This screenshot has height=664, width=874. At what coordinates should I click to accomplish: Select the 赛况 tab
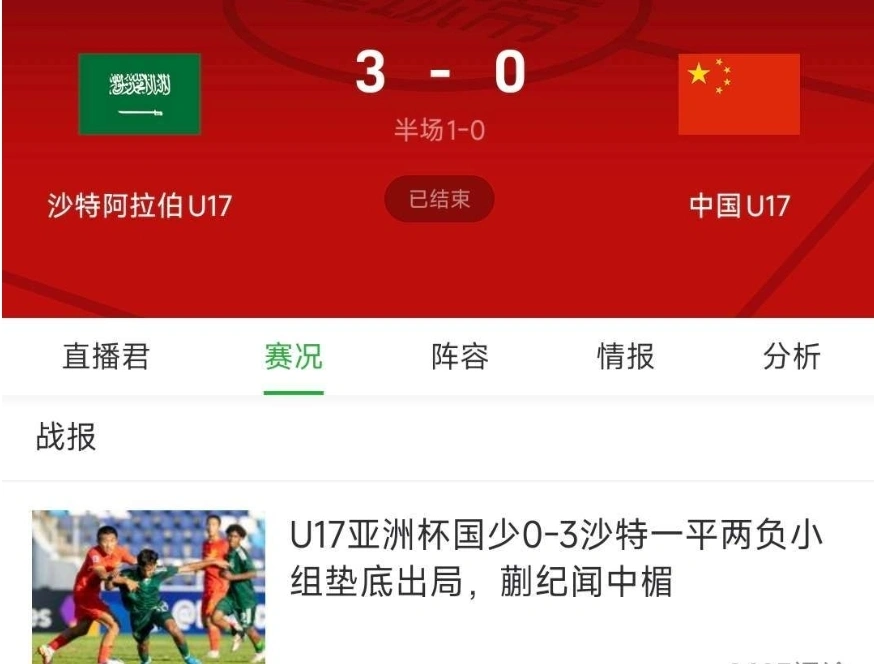pos(293,357)
